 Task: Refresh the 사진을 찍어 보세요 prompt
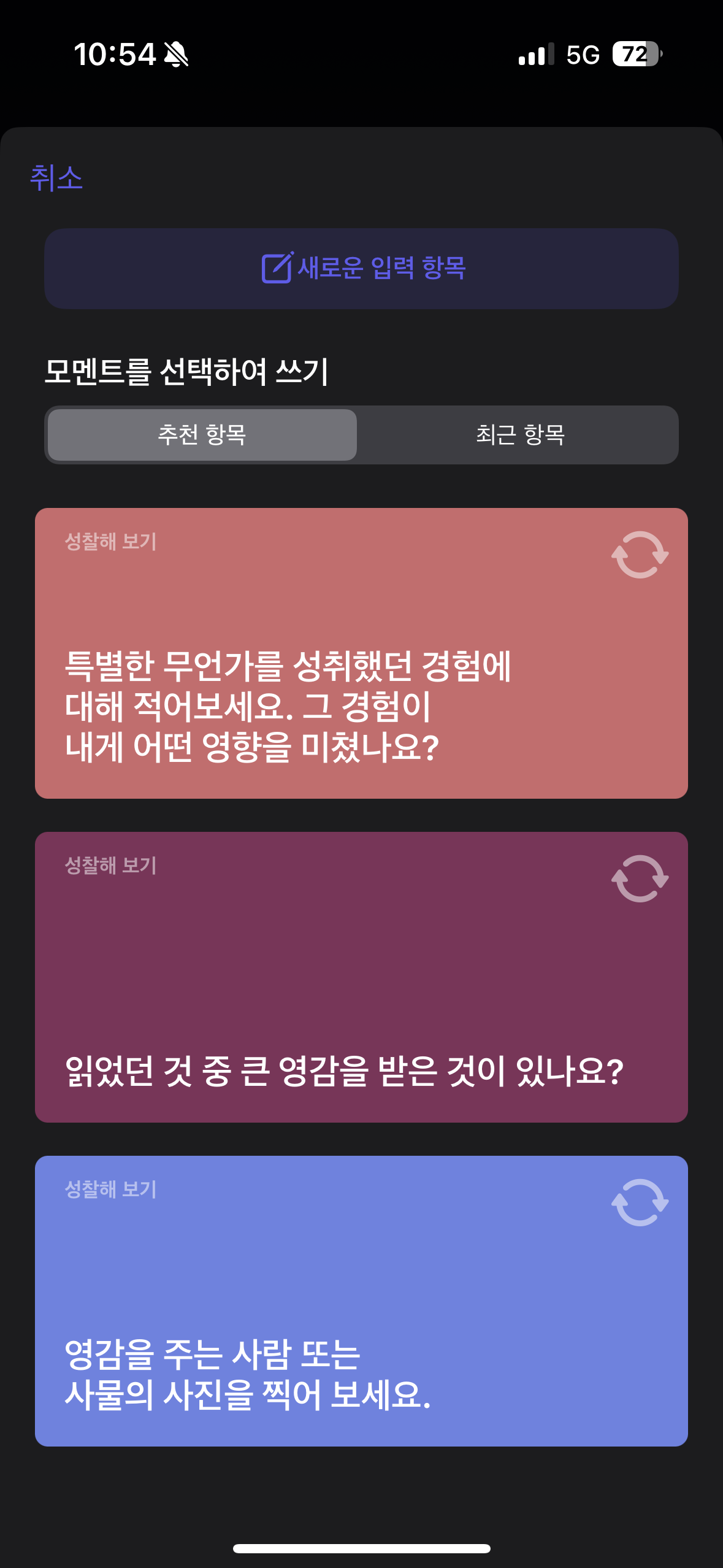pos(640,1202)
